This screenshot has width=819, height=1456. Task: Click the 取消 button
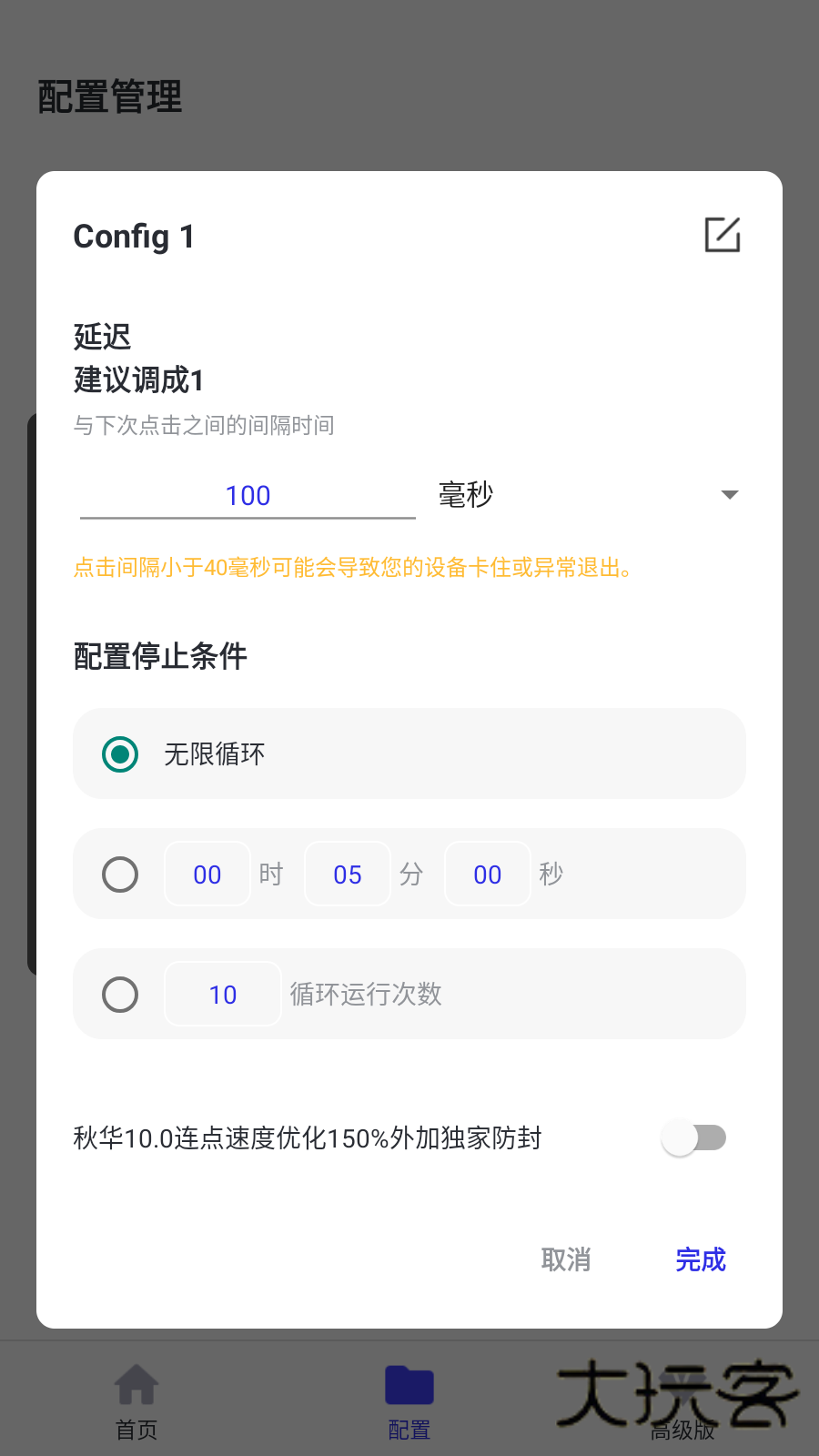[565, 1259]
